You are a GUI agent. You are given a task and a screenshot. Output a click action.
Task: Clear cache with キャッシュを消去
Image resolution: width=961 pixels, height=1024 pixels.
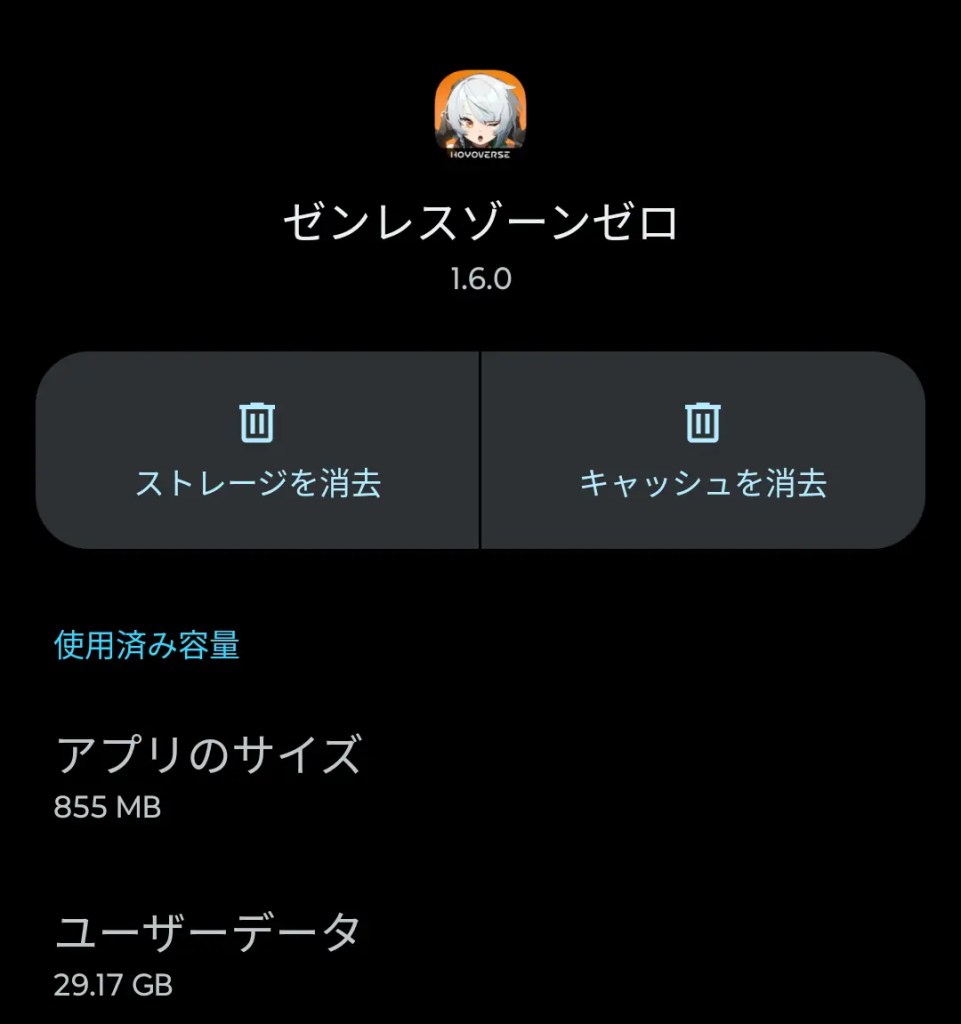[703, 450]
